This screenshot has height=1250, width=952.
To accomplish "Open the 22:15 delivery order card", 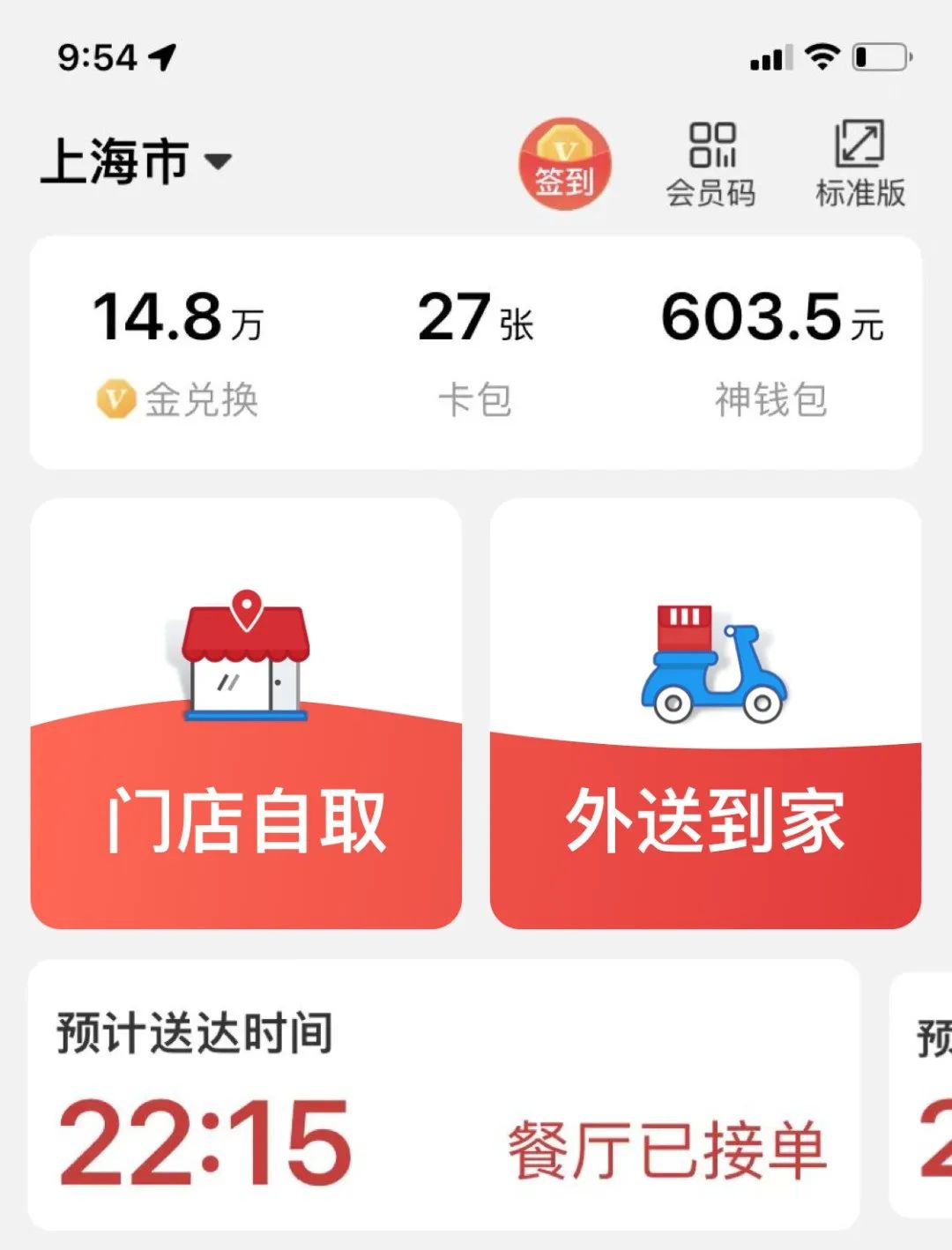I will [443, 1095].
